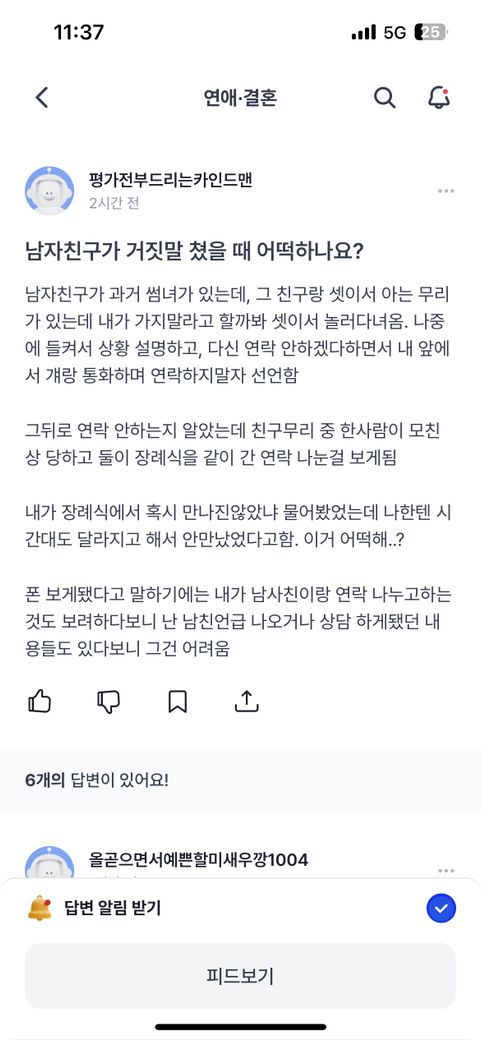Open the notifications bell
481x1040 pixels.
pyautogui.click(x=439, y=98)
